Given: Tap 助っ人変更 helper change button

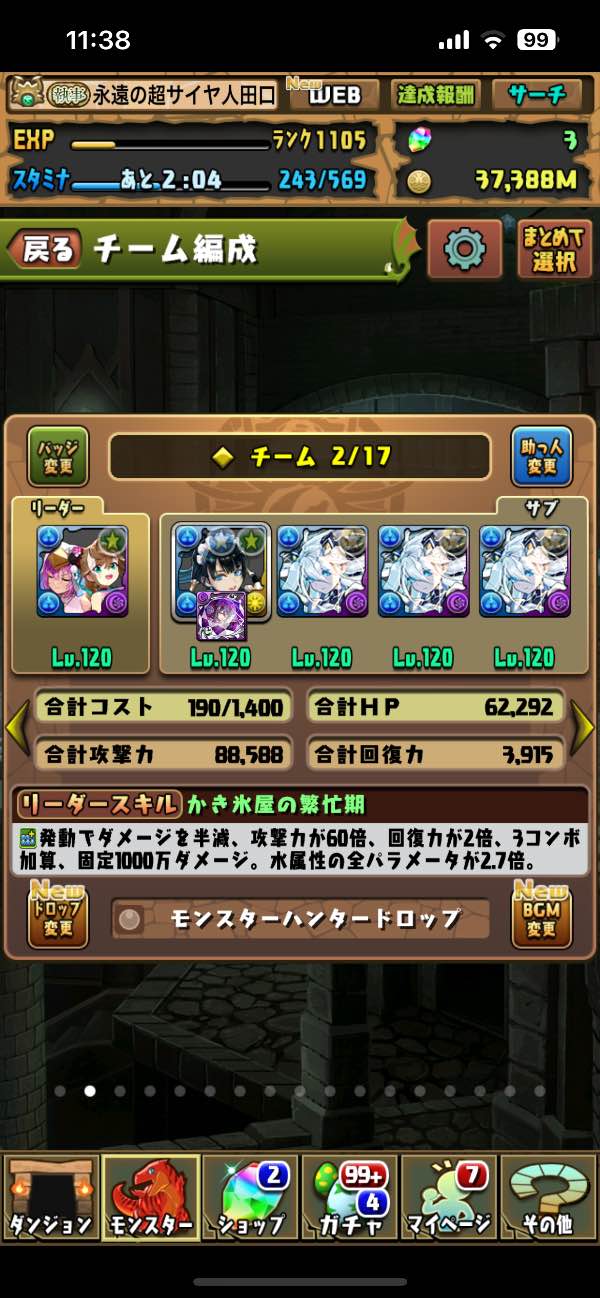Looking at the screenshot, I should pyautogui.click(x=541, y=457).
